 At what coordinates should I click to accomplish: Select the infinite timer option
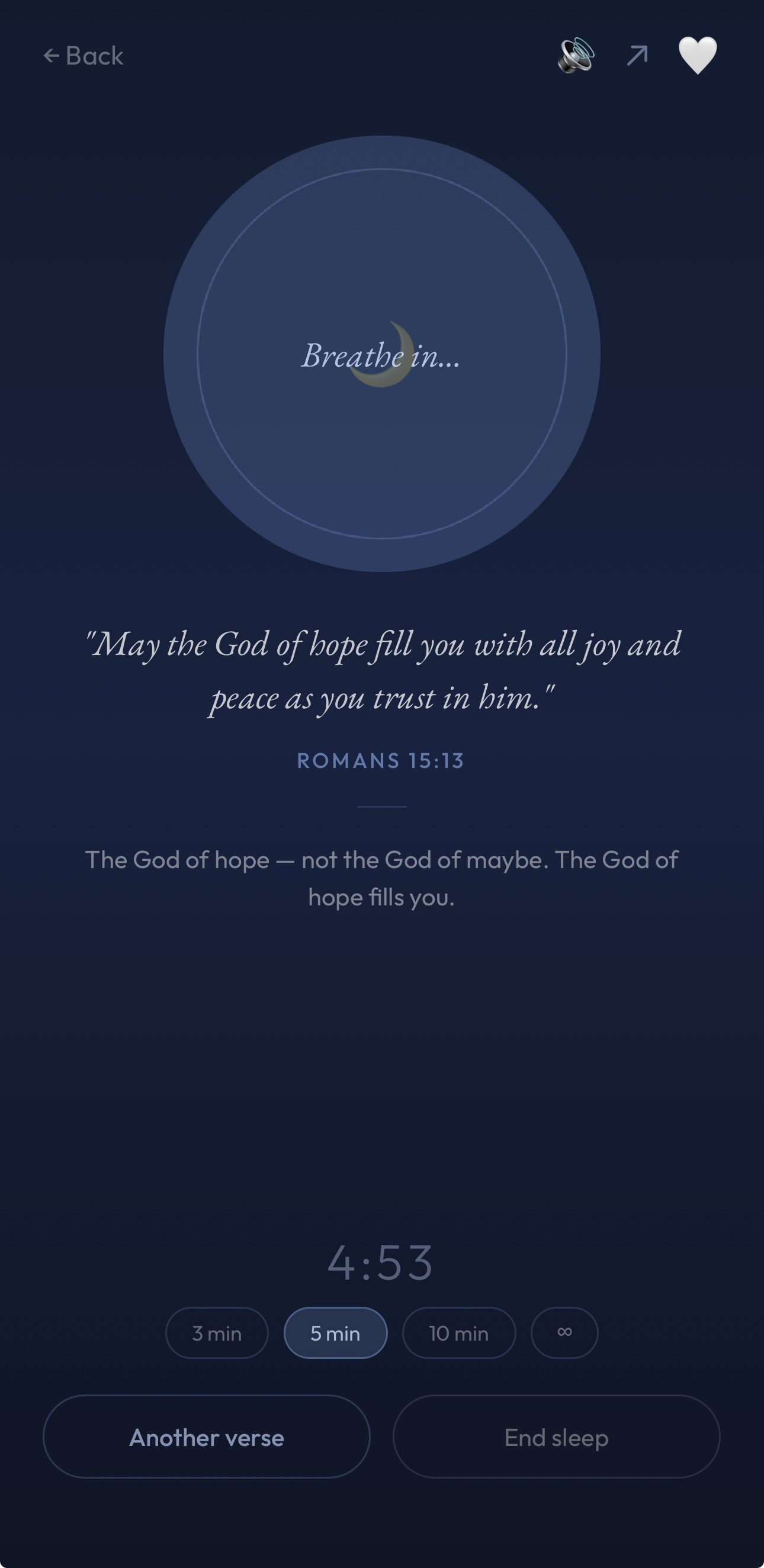564,1333
